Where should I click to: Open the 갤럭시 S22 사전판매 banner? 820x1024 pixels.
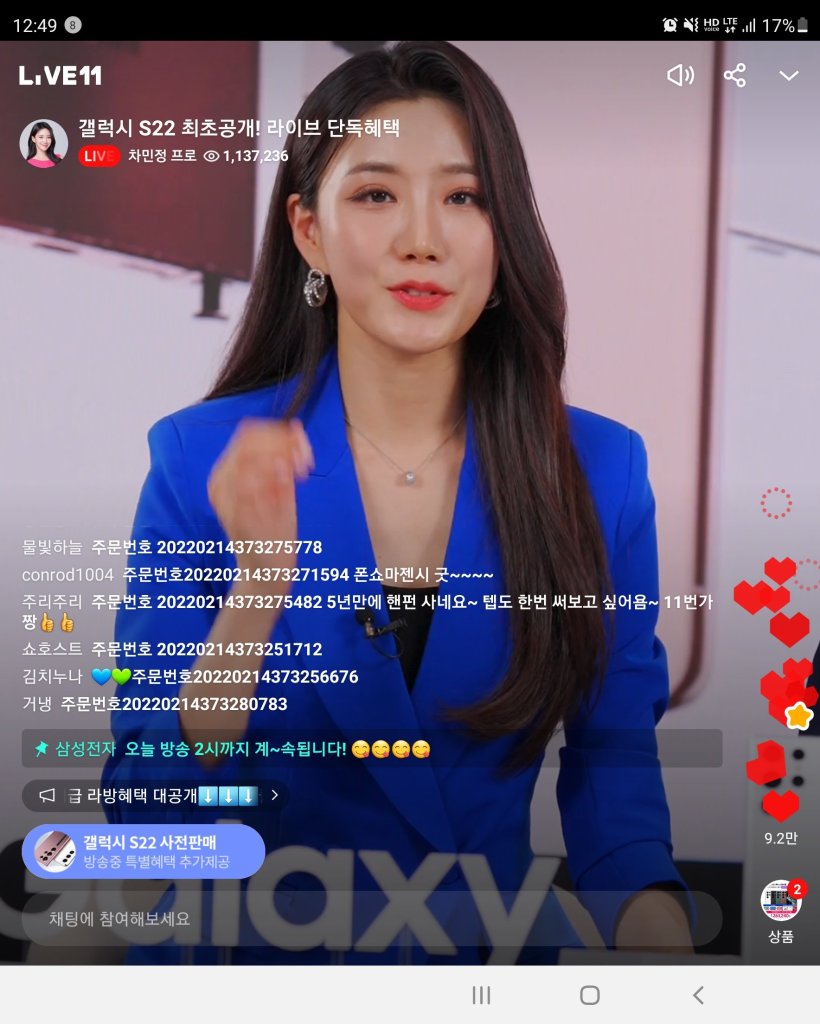point(143,851)
